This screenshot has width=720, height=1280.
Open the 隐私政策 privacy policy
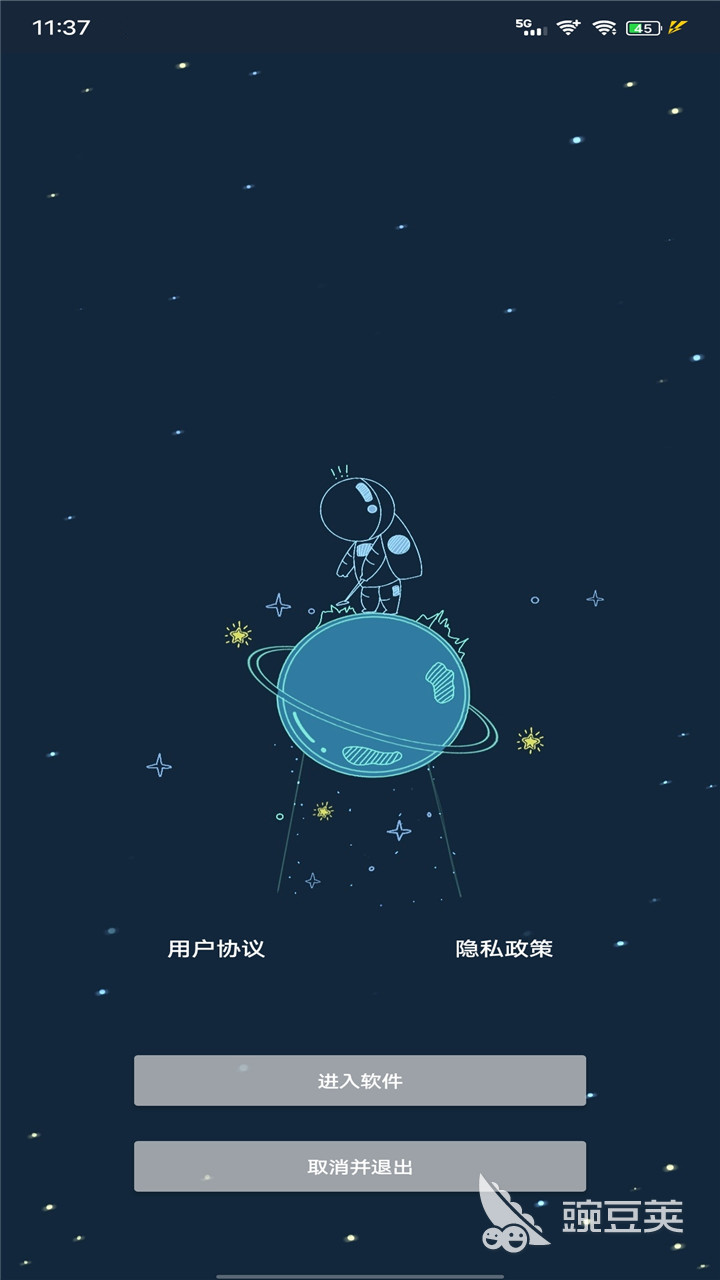504,948
